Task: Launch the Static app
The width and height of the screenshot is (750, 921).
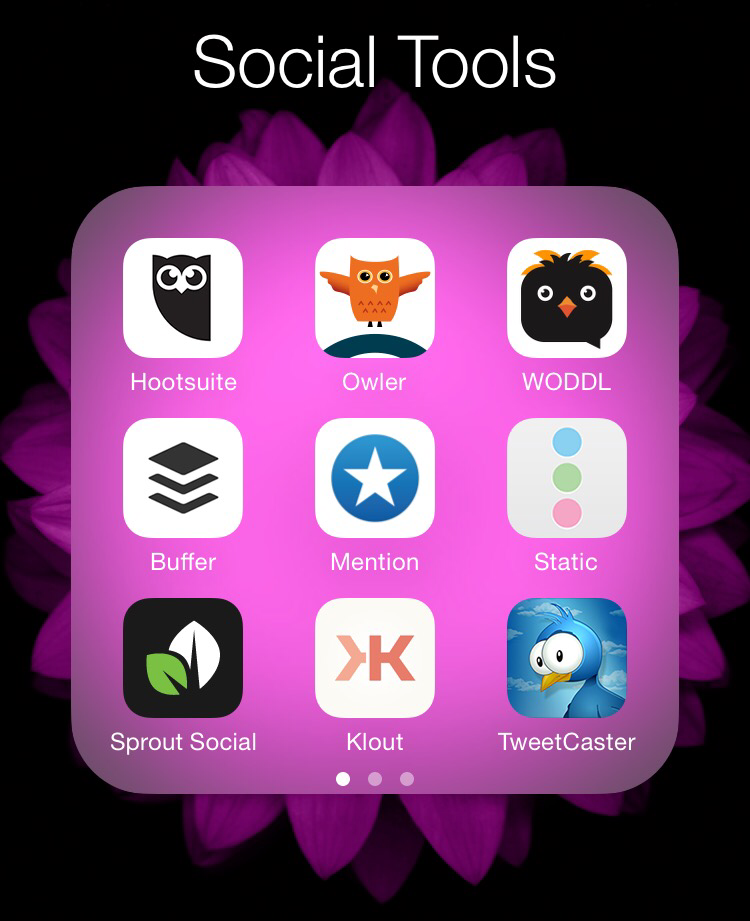Action: [567, 478]
